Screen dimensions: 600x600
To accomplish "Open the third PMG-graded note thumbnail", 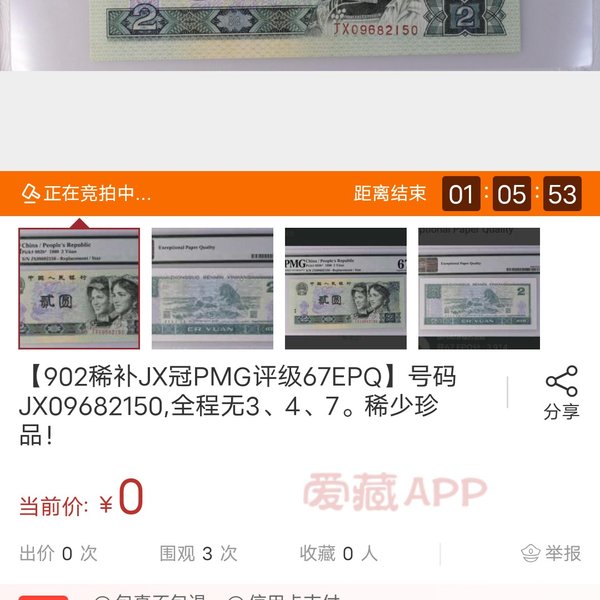I will (345, 288).
